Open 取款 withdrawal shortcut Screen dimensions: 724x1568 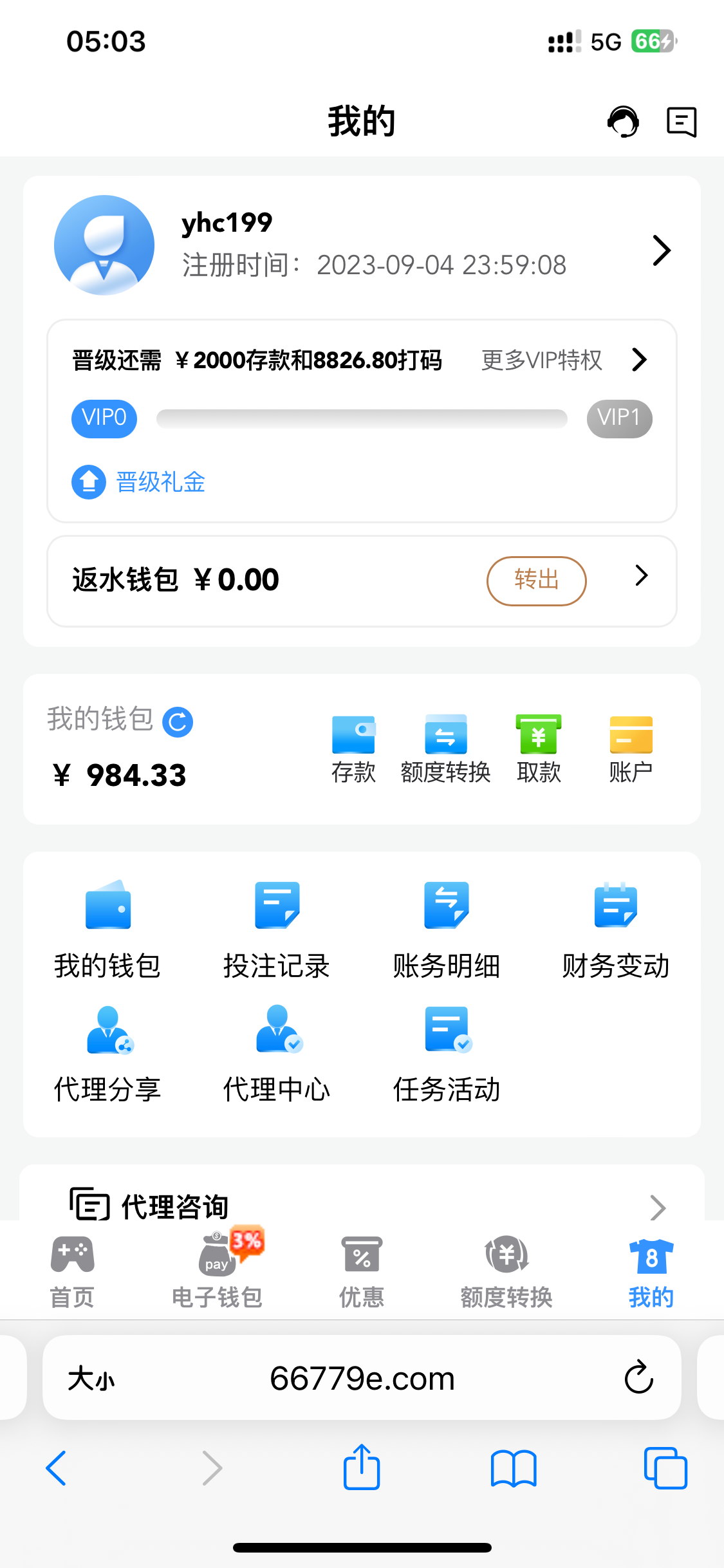tap(539, 749)
